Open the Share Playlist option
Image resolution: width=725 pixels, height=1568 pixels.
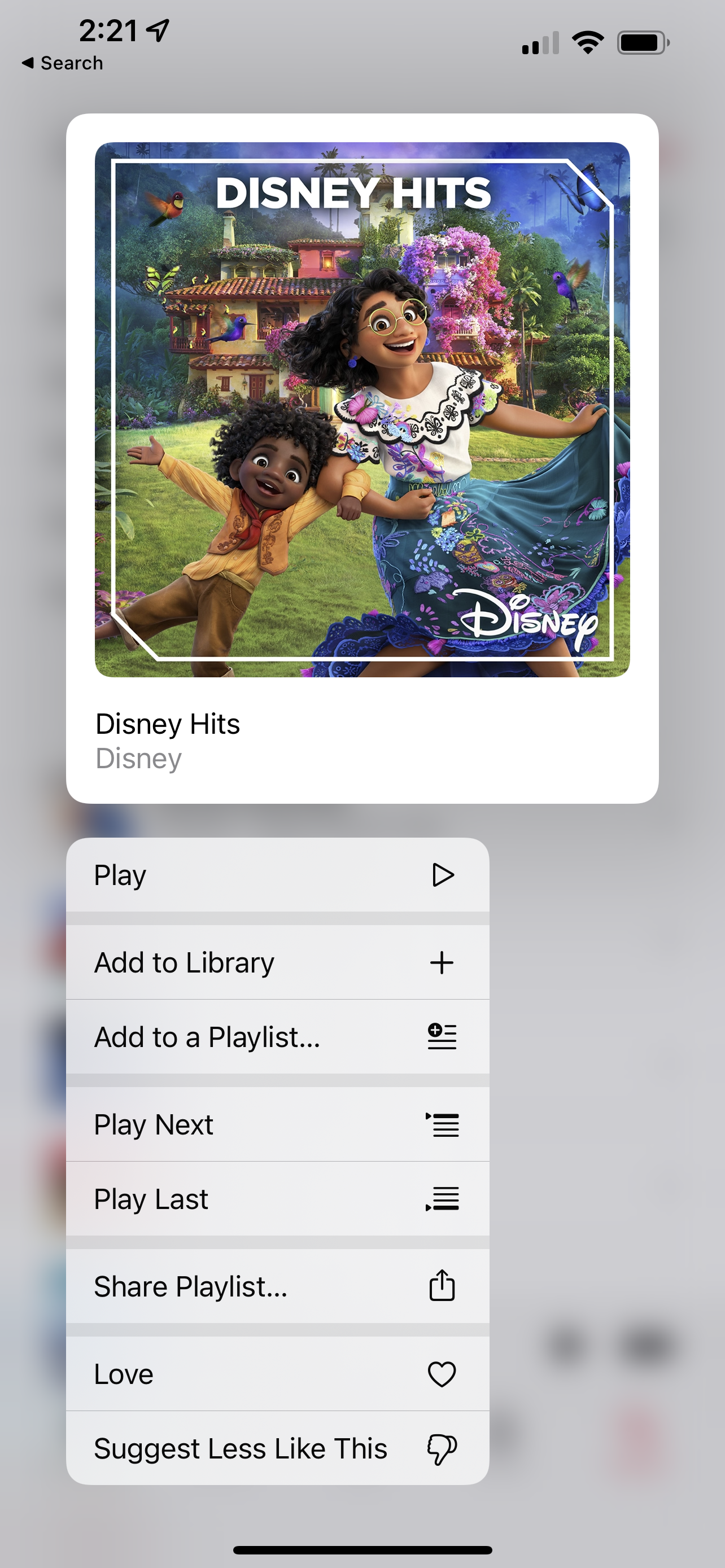coord(278,1286)
